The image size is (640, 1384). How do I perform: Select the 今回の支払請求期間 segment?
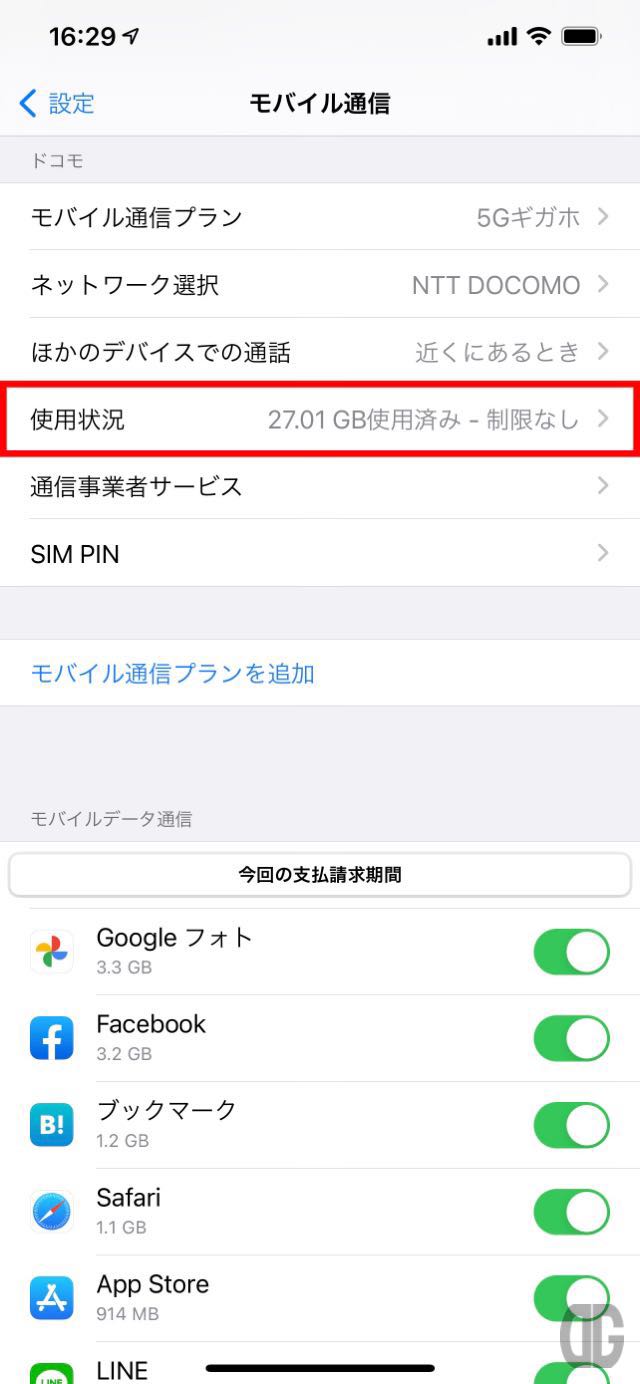320,875
